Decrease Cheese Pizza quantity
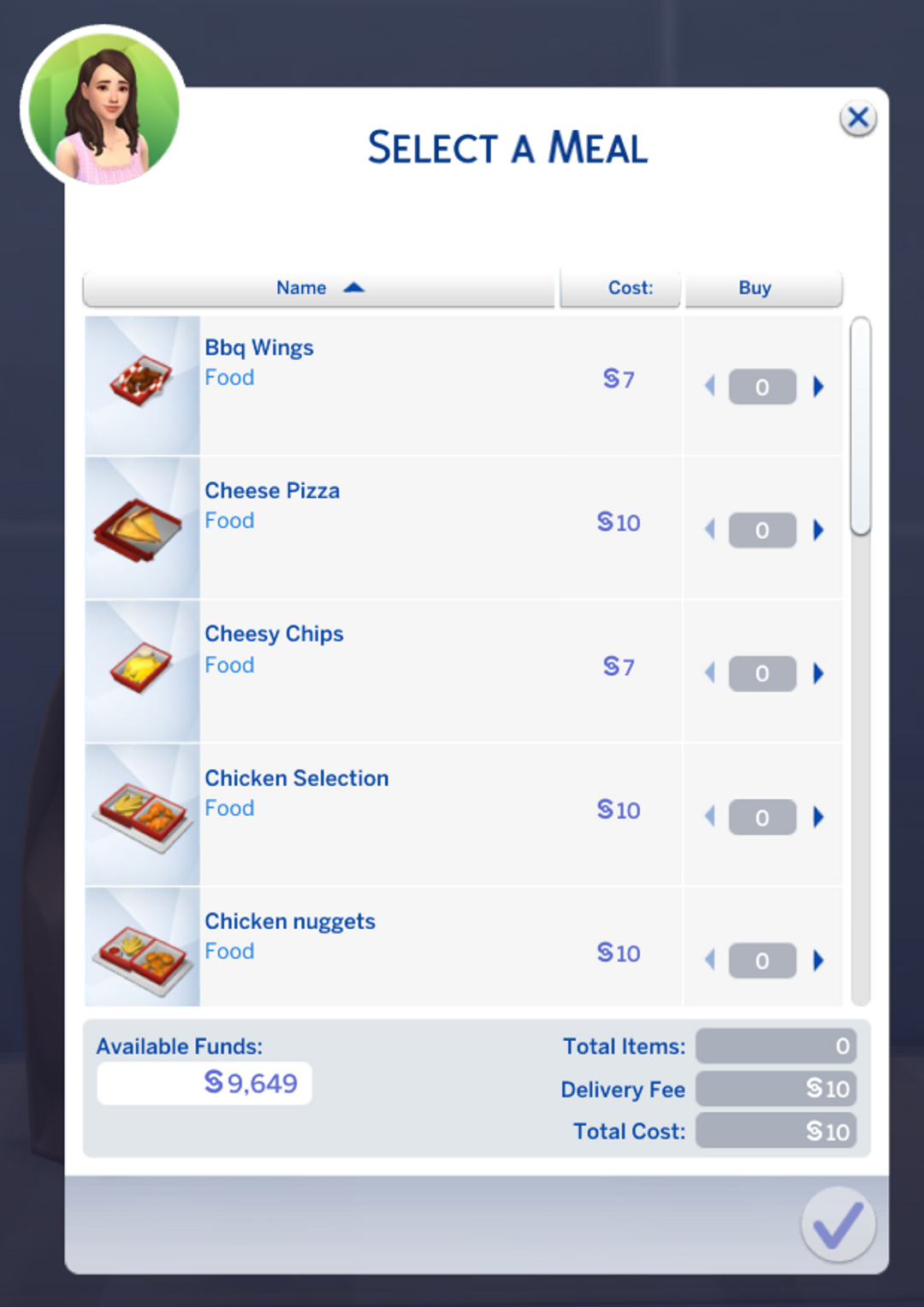 pos(709,530)
